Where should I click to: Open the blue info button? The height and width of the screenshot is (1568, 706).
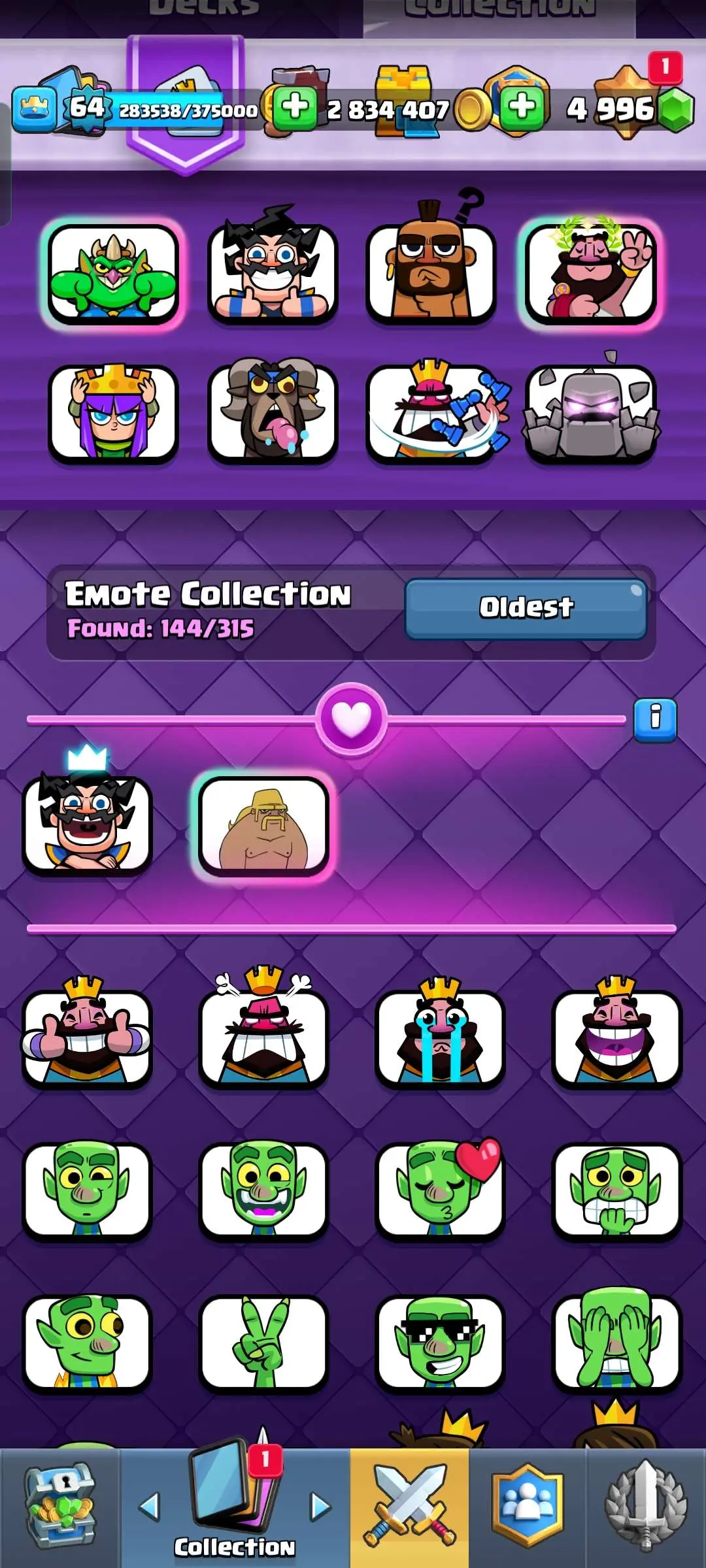click(x=655, y=719)
